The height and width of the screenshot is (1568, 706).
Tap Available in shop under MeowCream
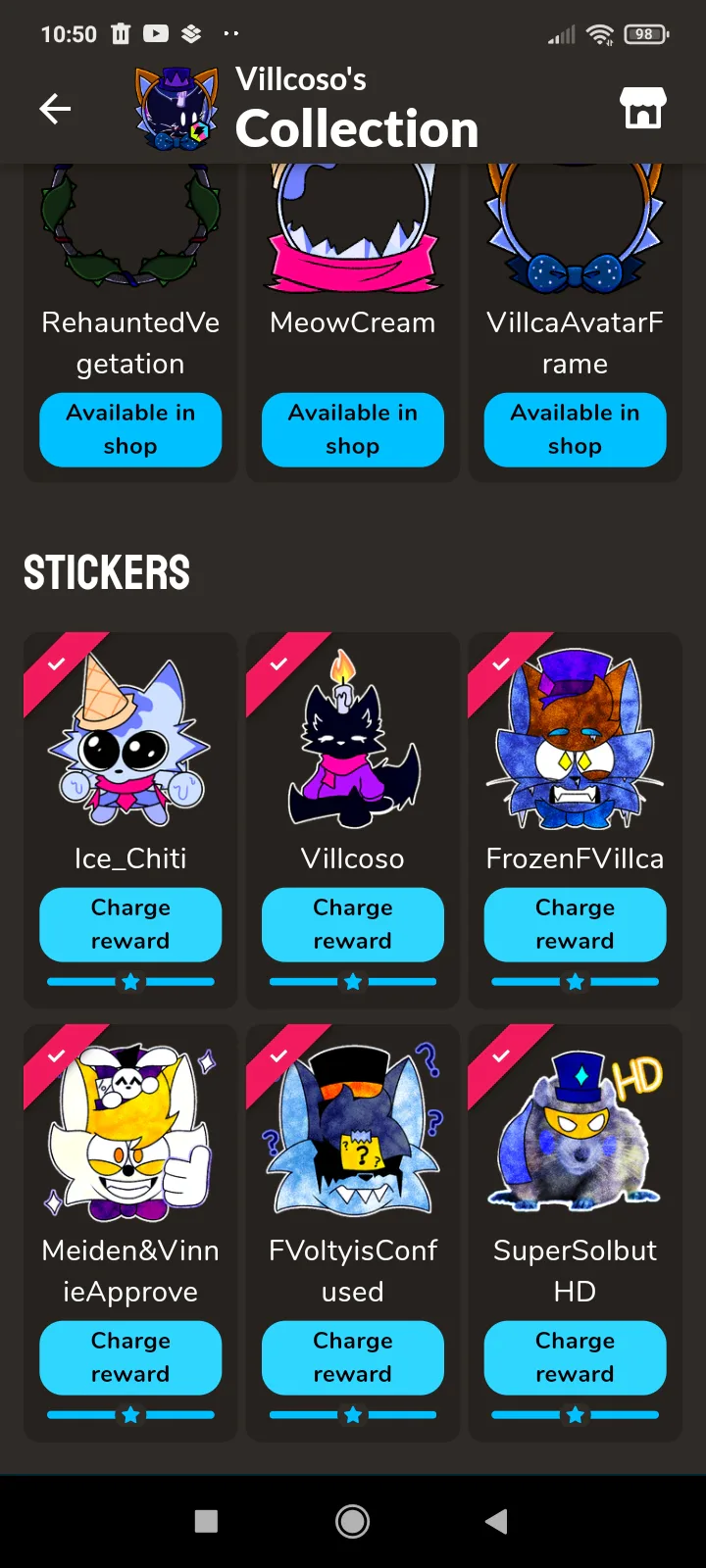click(x=353, y=429)
